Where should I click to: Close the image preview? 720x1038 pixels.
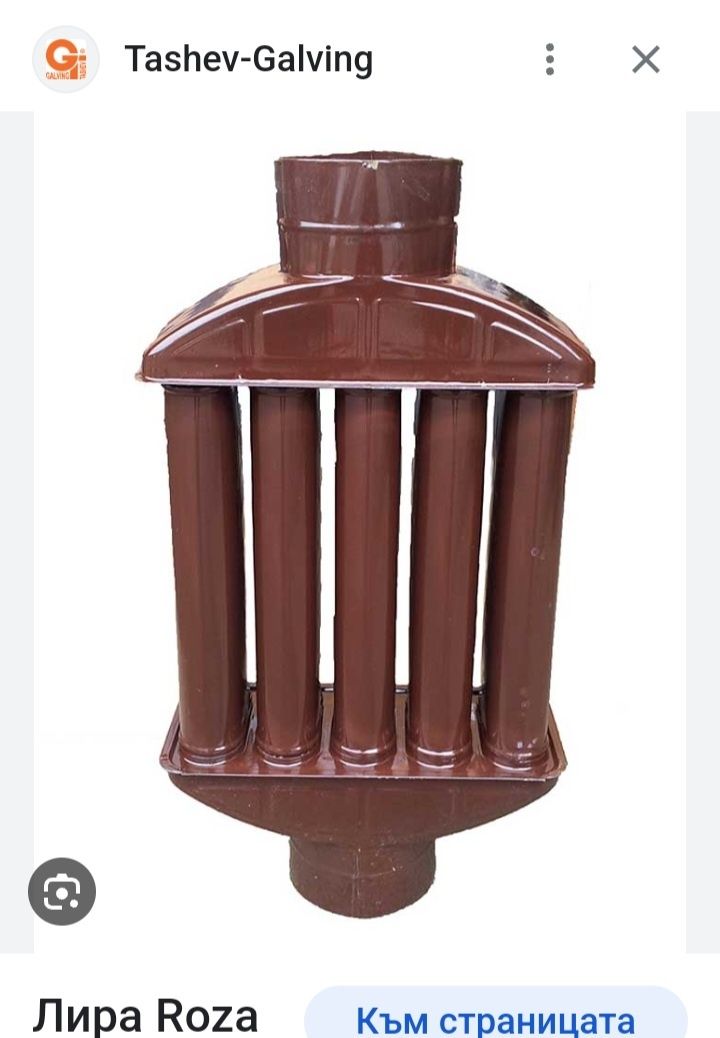tap(646, 60)
